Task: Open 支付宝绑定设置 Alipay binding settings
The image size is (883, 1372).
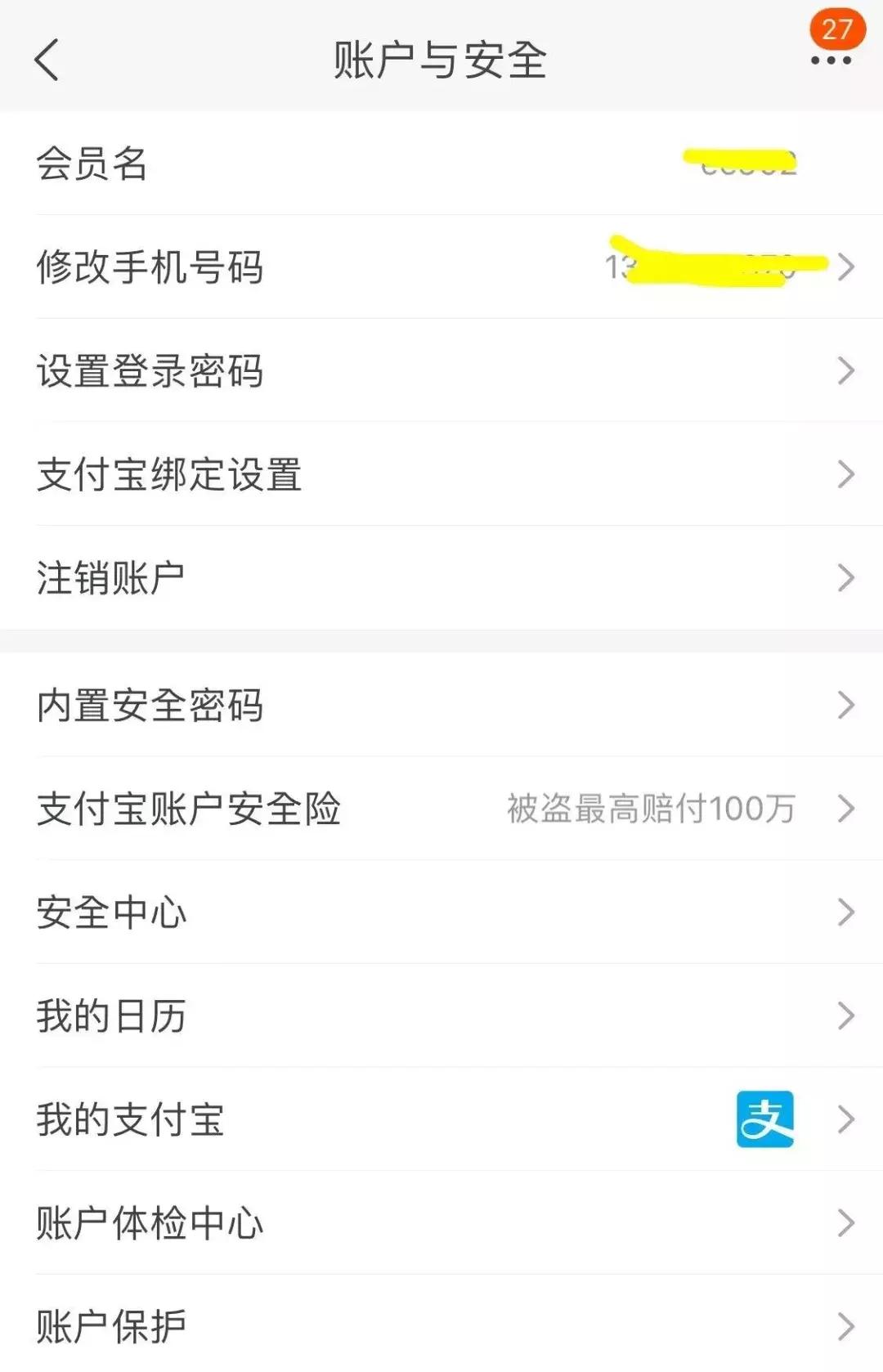Action: 168,474
